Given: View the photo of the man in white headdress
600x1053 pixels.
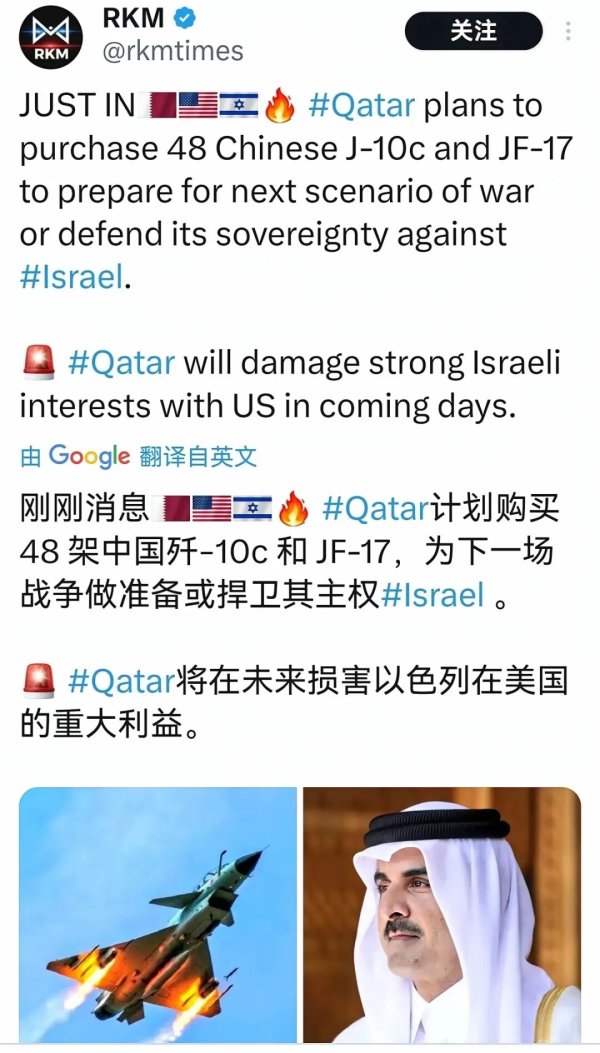Looking at the screenshot, I should pos(441,914).
